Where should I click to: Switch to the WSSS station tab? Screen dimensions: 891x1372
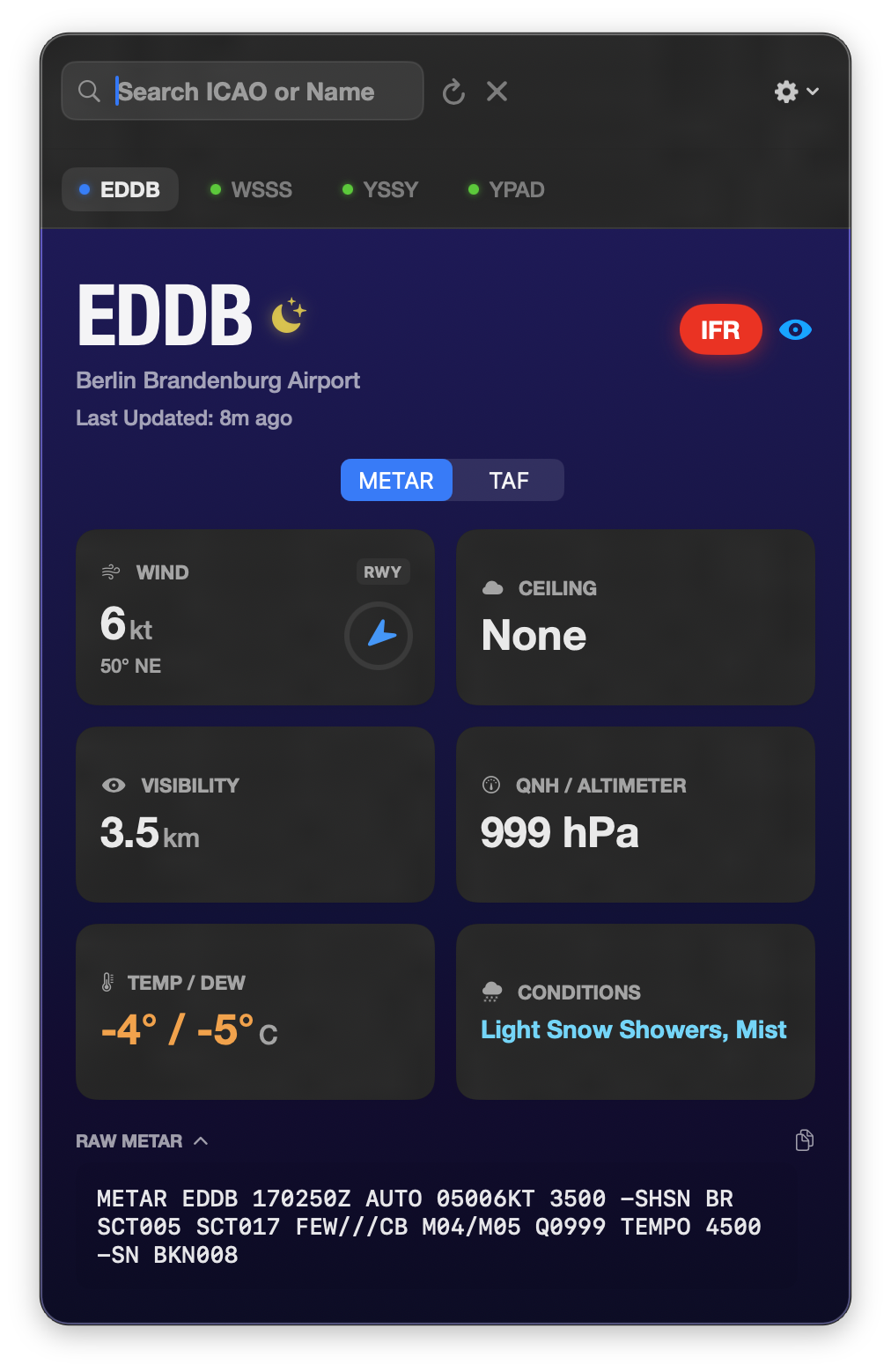[x=252, y=189]
